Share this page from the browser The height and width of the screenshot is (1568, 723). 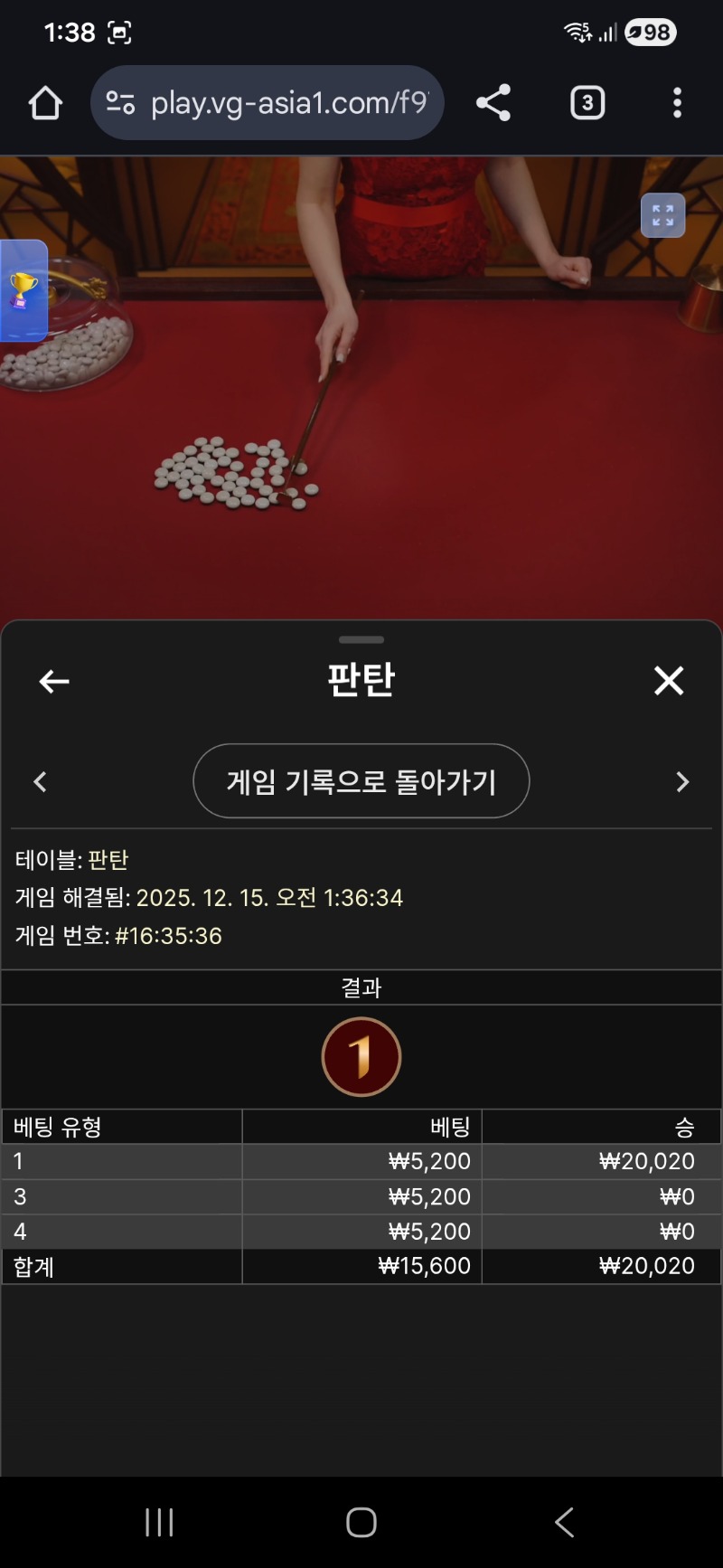493,103
